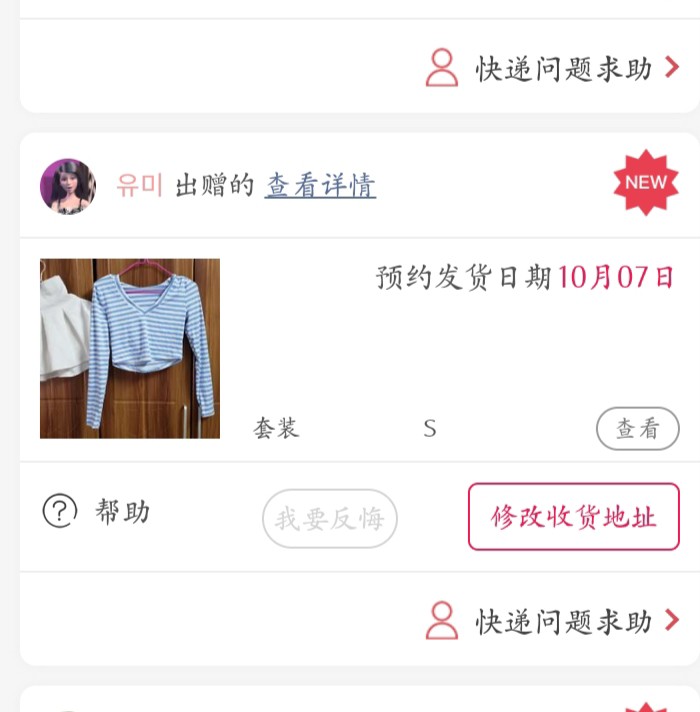Open the striped top product photo
Viewport: 700px width, 712px height.
130,348
